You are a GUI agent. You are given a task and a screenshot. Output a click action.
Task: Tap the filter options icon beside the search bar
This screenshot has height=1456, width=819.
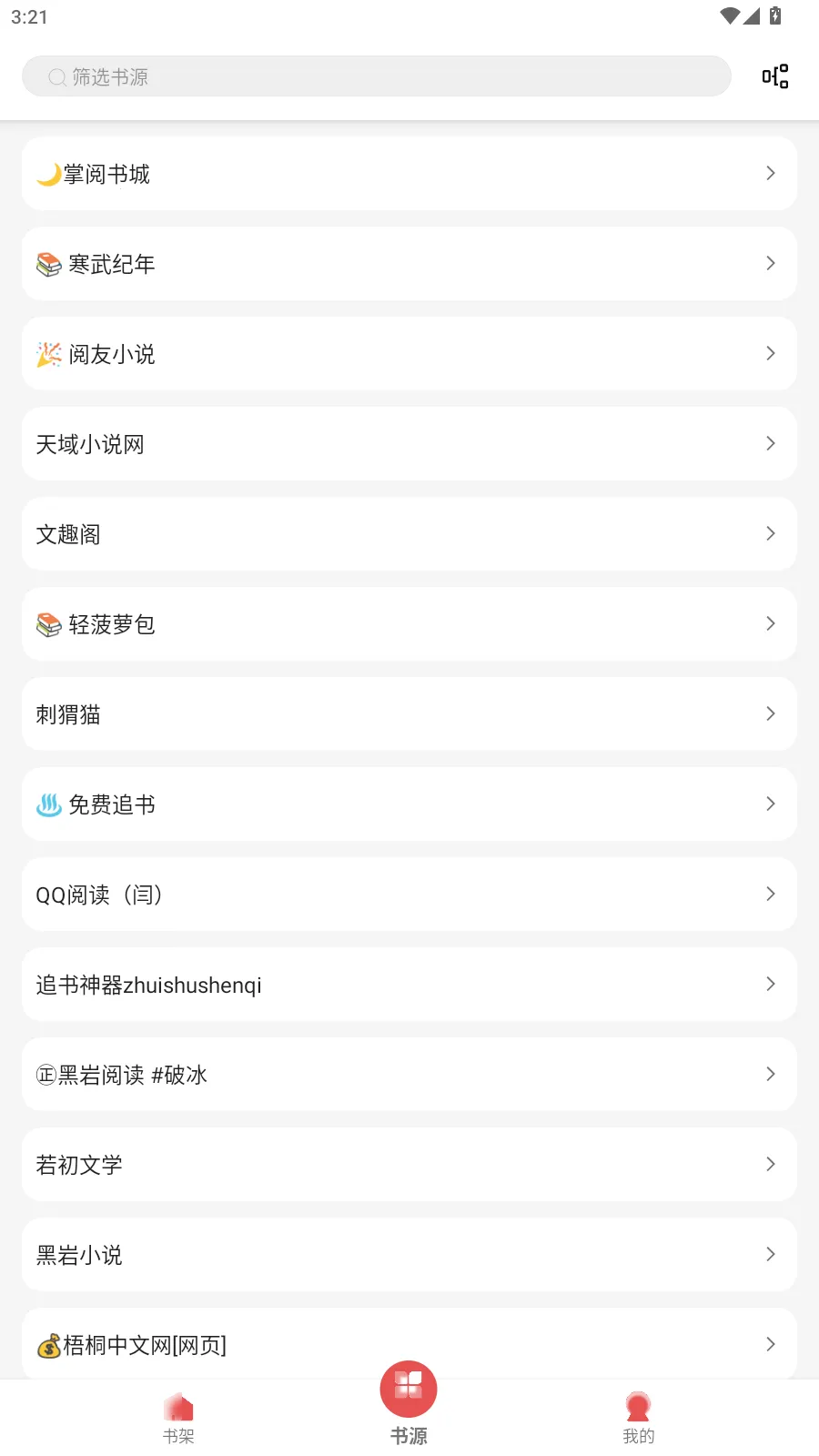click(x=773, y=76)
